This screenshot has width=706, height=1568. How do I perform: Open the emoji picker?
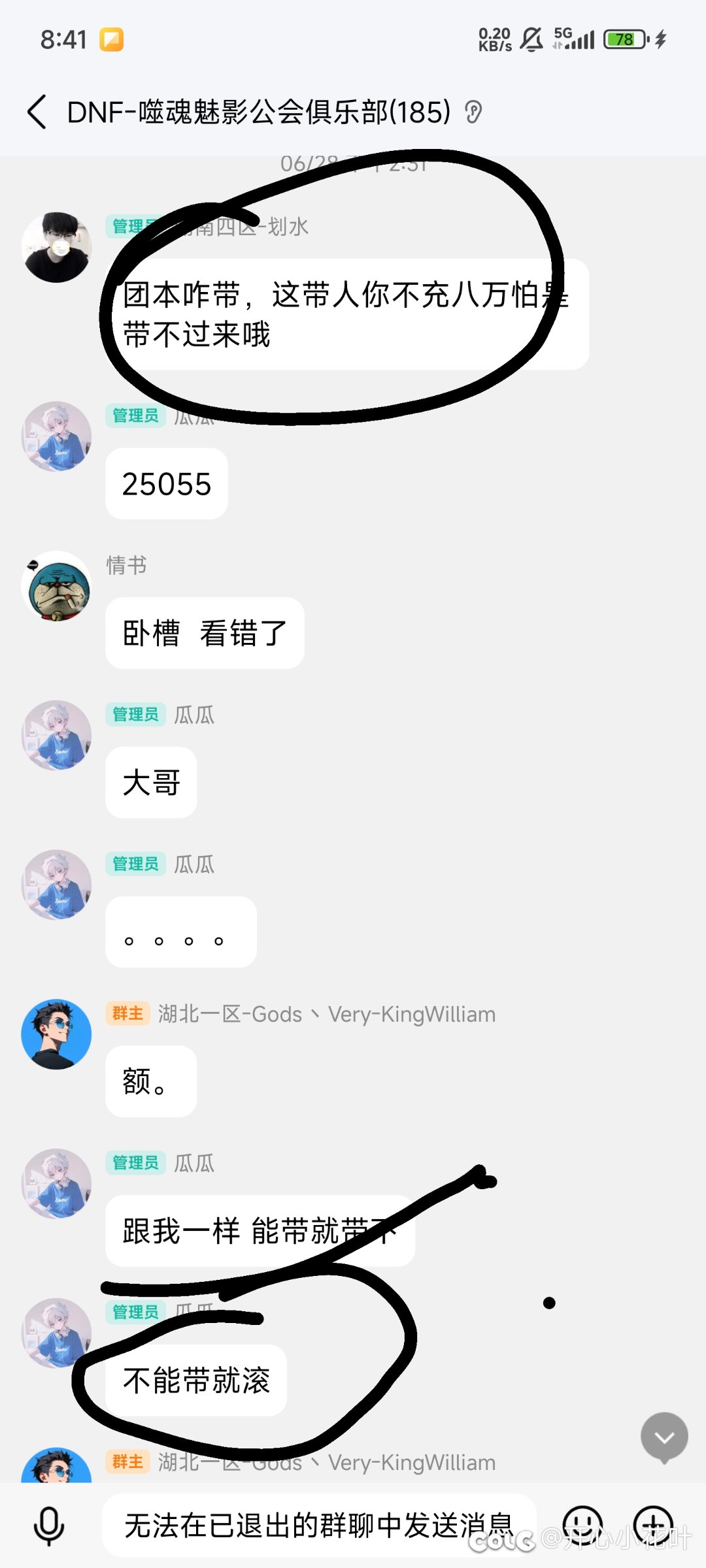click(x=582, y=1527)
